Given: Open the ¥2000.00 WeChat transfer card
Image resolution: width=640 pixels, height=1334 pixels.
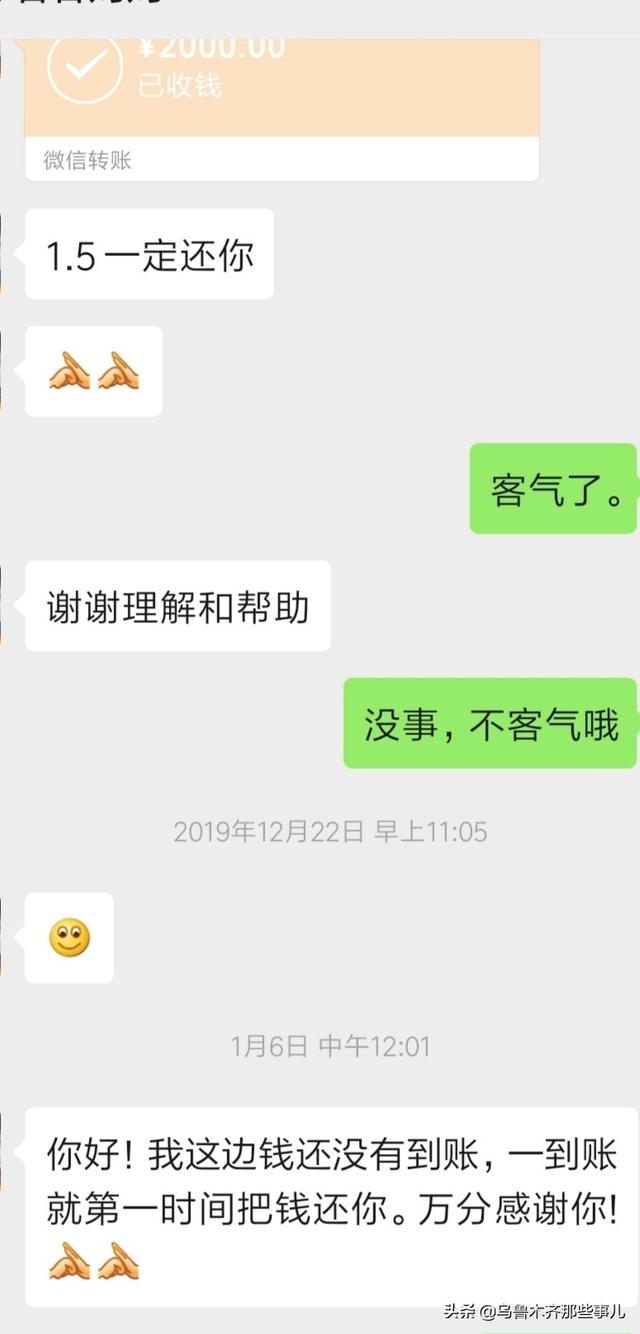Looking at the screenshot, I should click(282, 108).
